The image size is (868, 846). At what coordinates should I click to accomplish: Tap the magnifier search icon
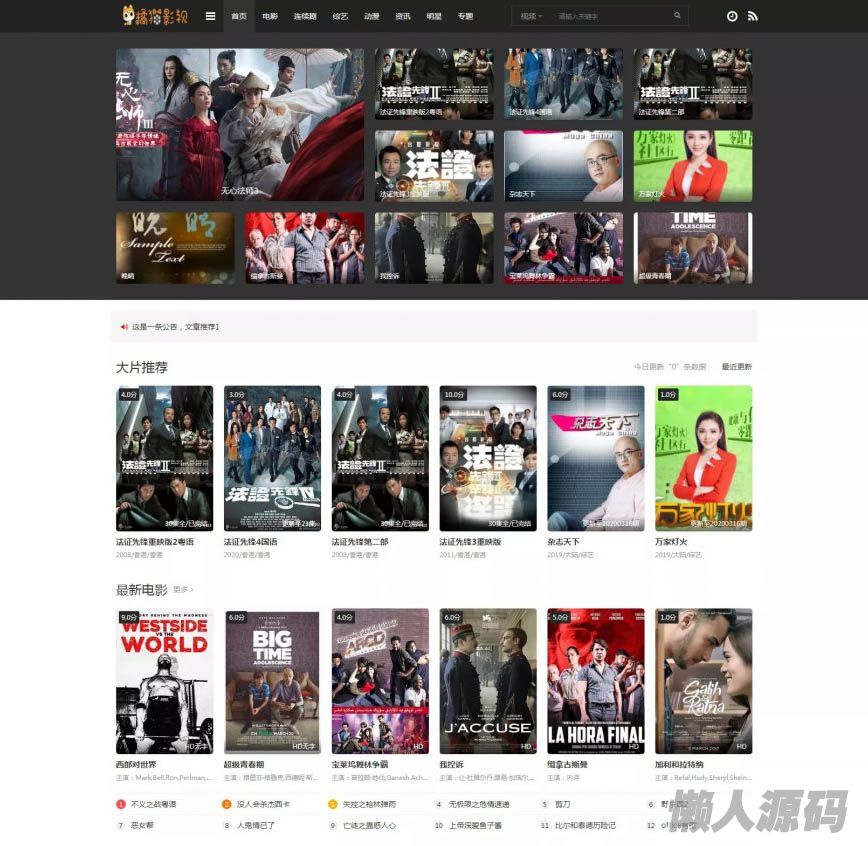click(x=677, y=16)
